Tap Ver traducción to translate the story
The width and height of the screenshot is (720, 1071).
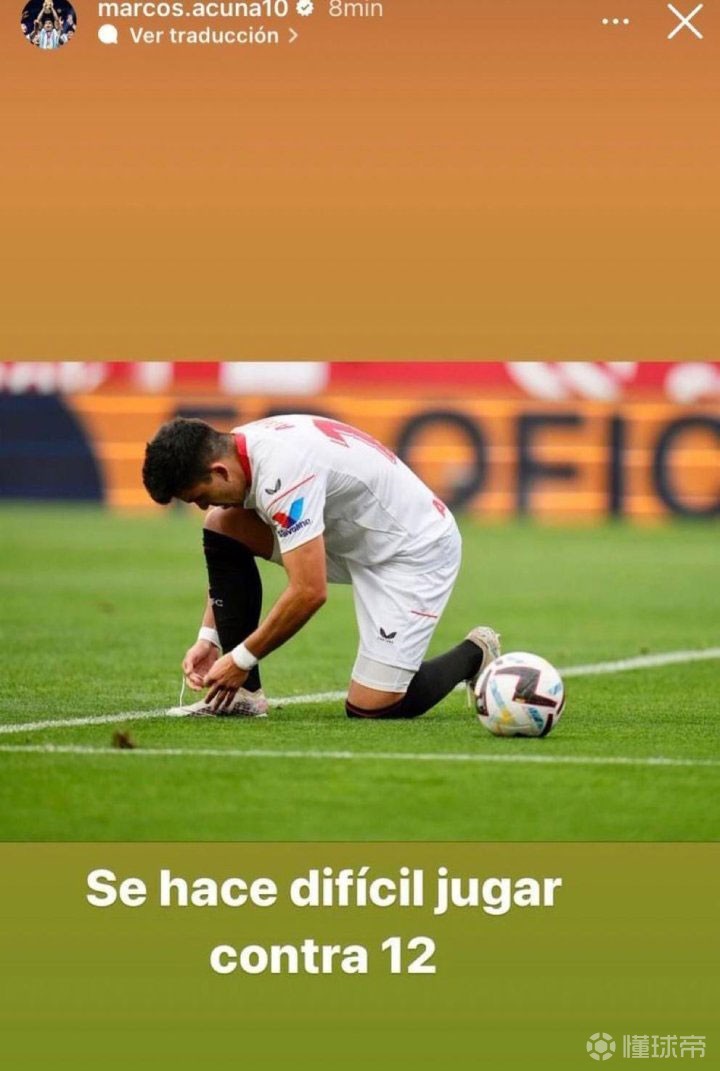203,35
